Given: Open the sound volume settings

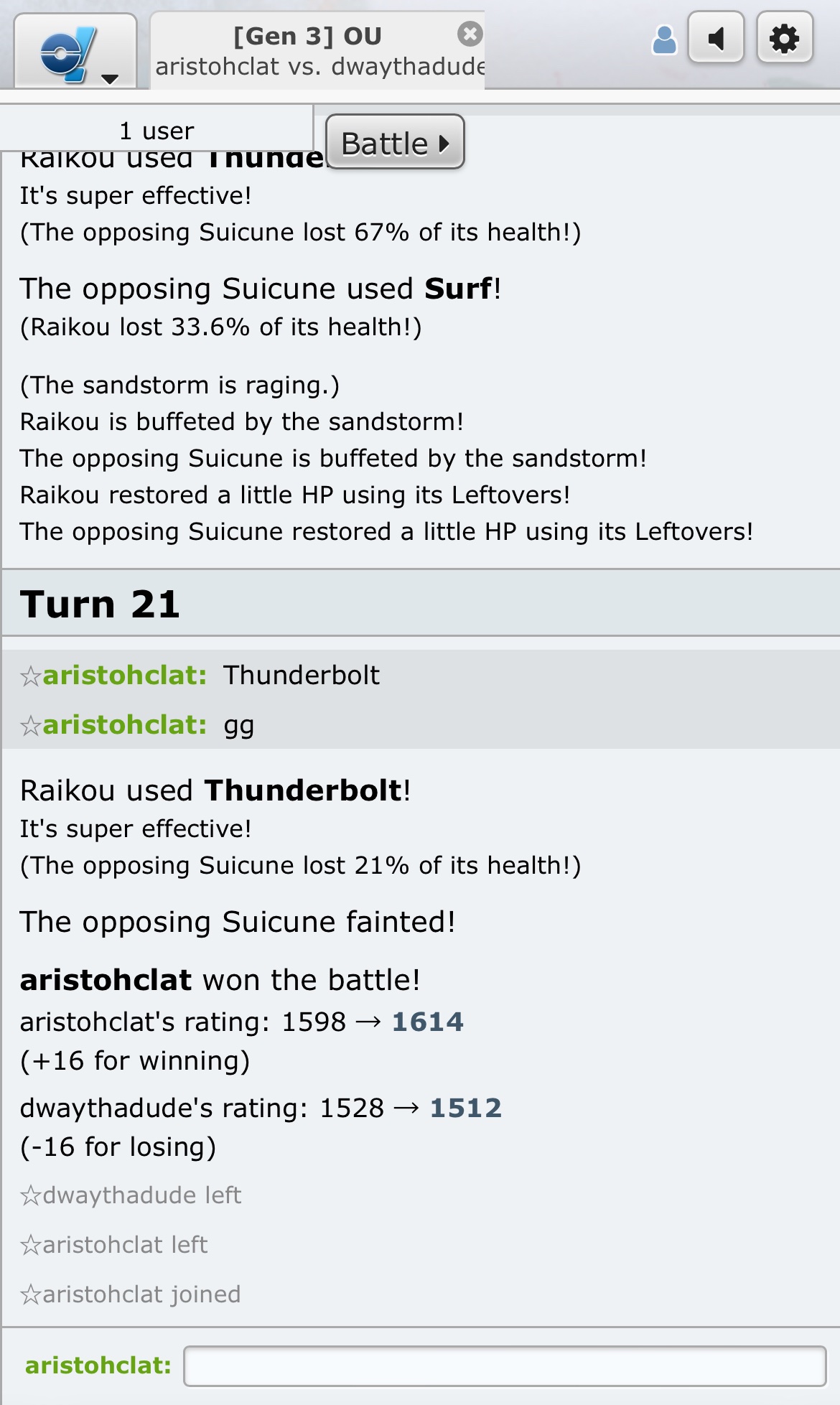Looking at the screenshot, I should pyautogui.click(x=716, y=37).
